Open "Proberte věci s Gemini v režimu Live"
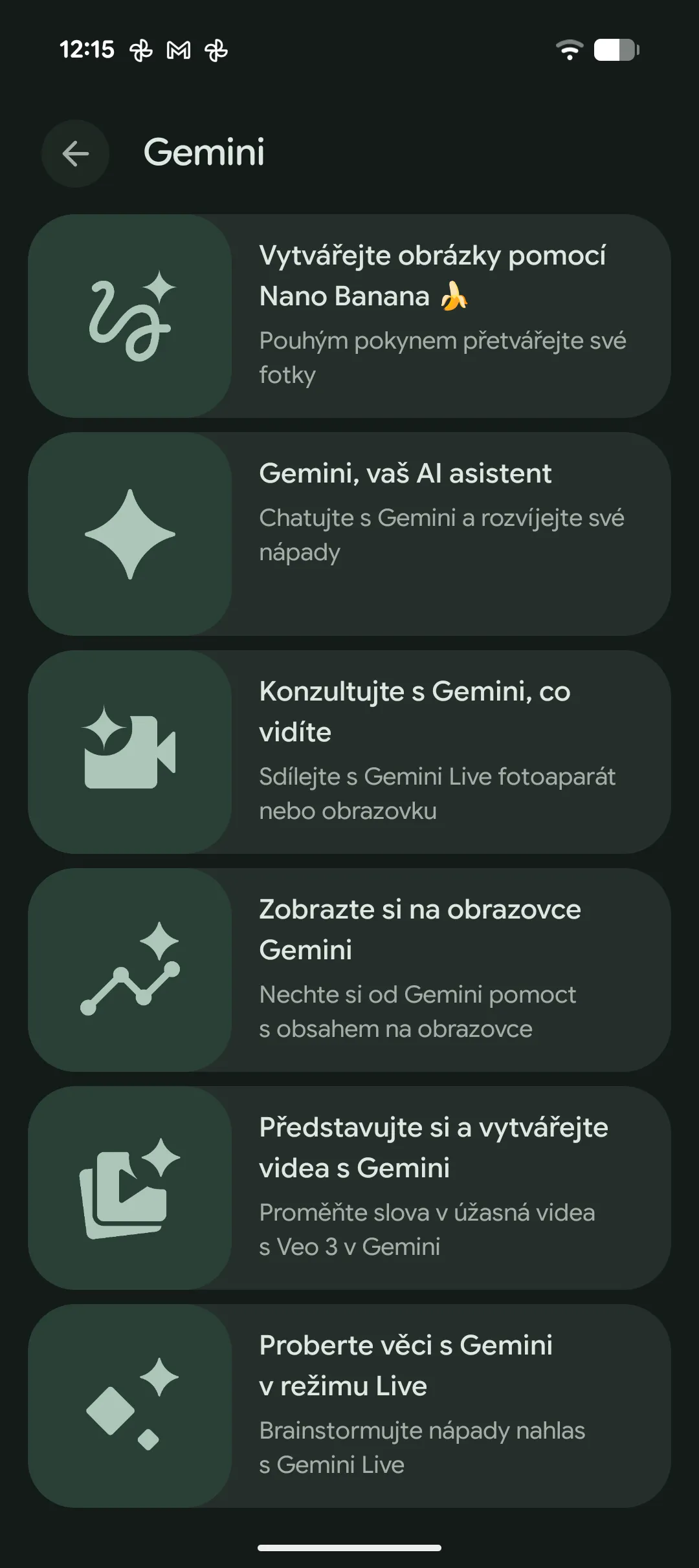This screenshot has height=1568, width=699. pos(349,1406)
